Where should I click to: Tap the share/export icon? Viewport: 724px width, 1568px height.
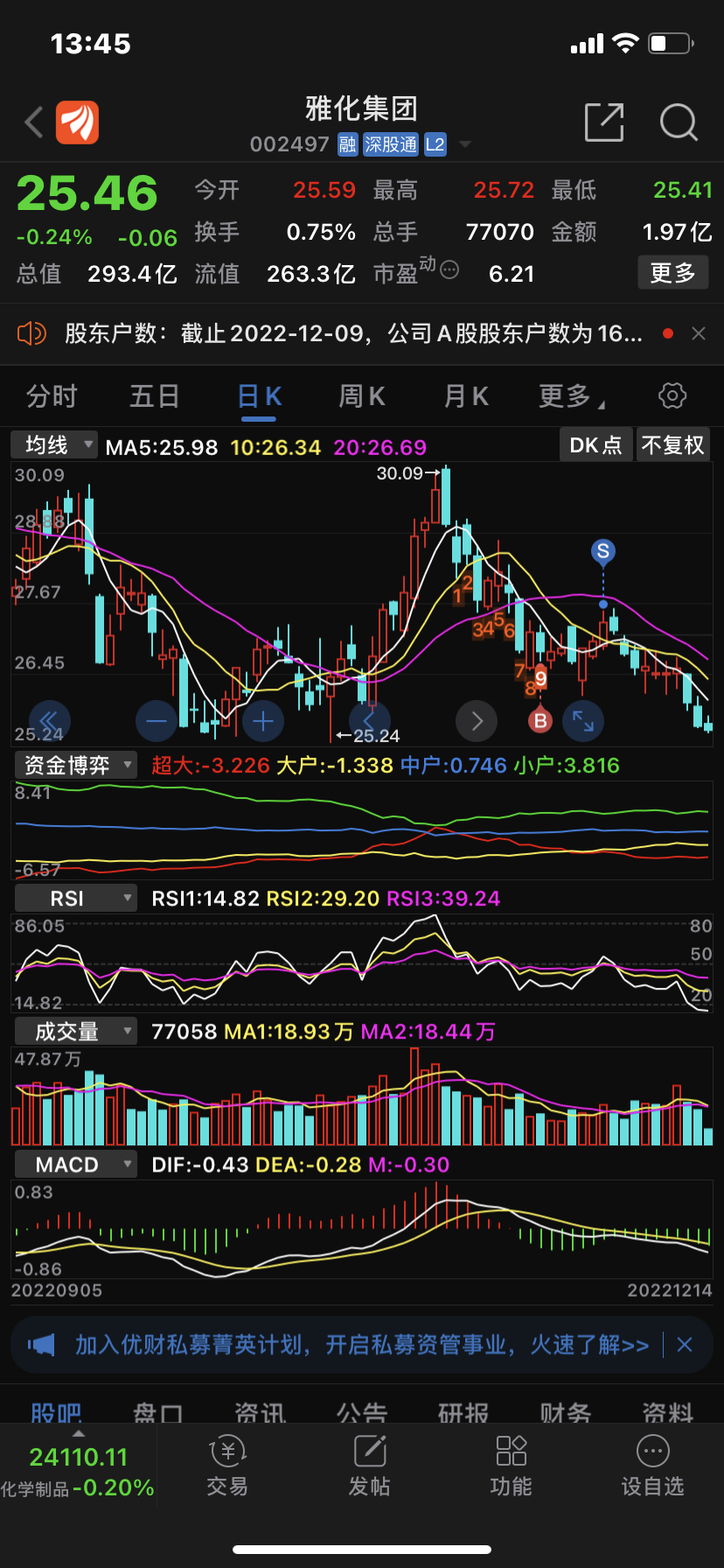click(x=603, y=122)
